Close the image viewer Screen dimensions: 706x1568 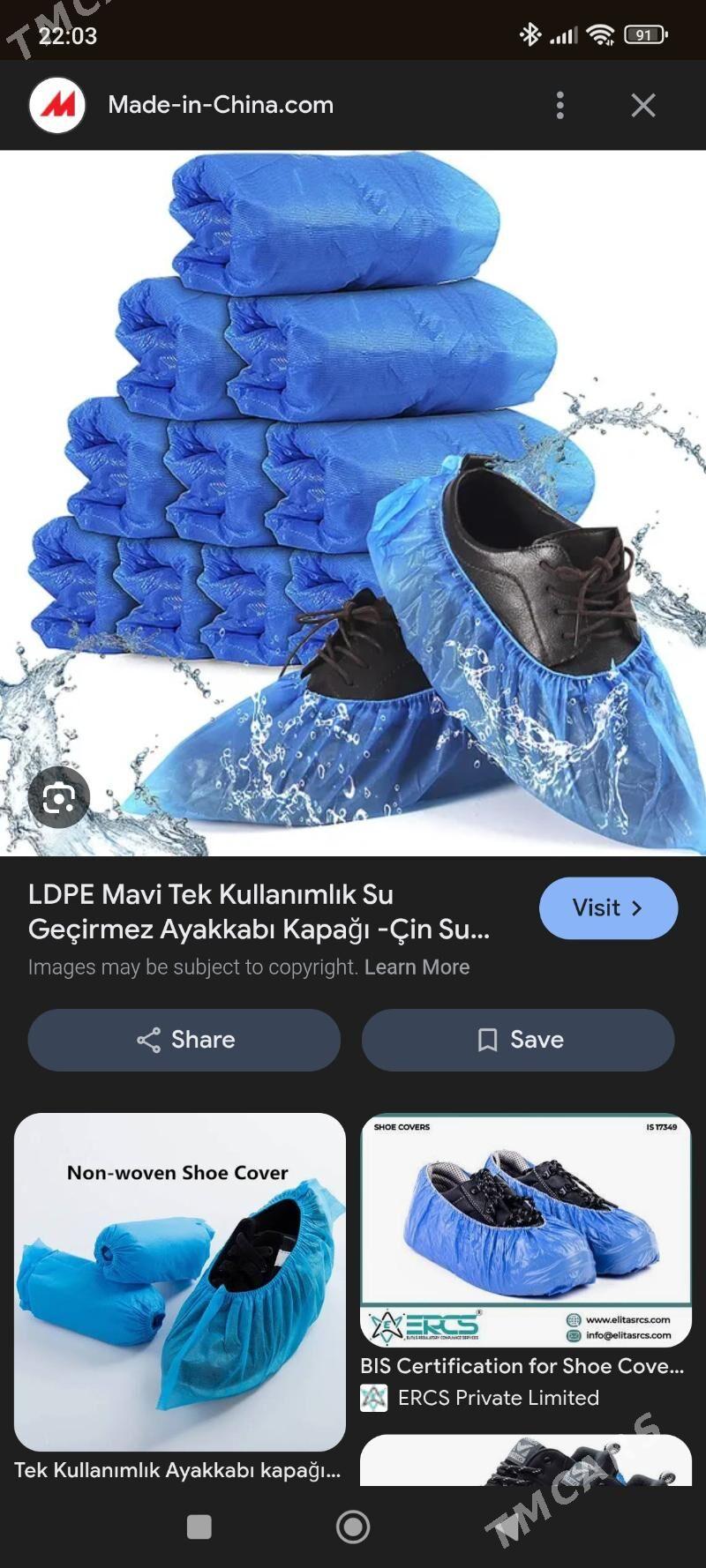643,105
